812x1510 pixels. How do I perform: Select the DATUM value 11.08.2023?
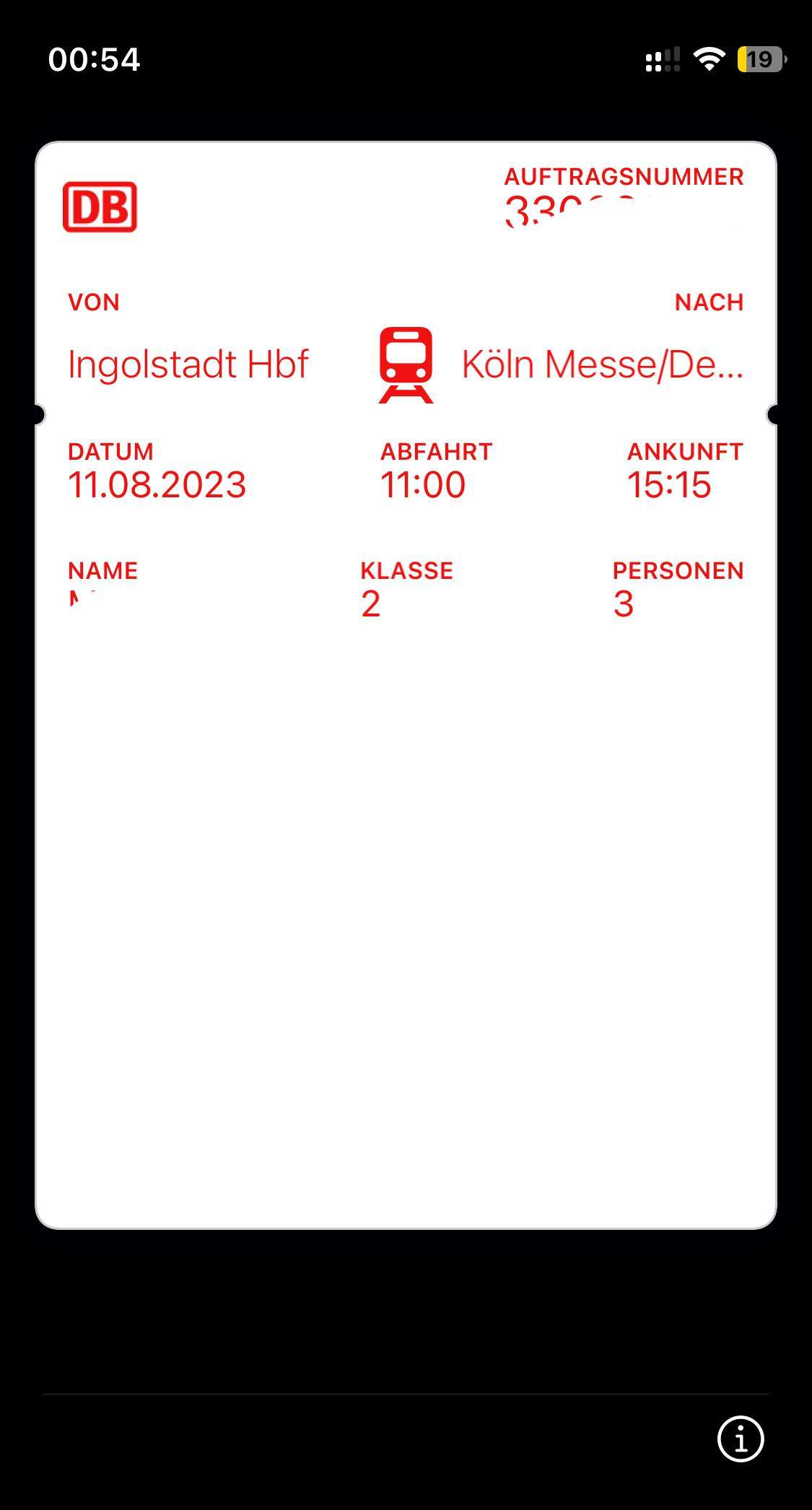click(x=156, y=484)
